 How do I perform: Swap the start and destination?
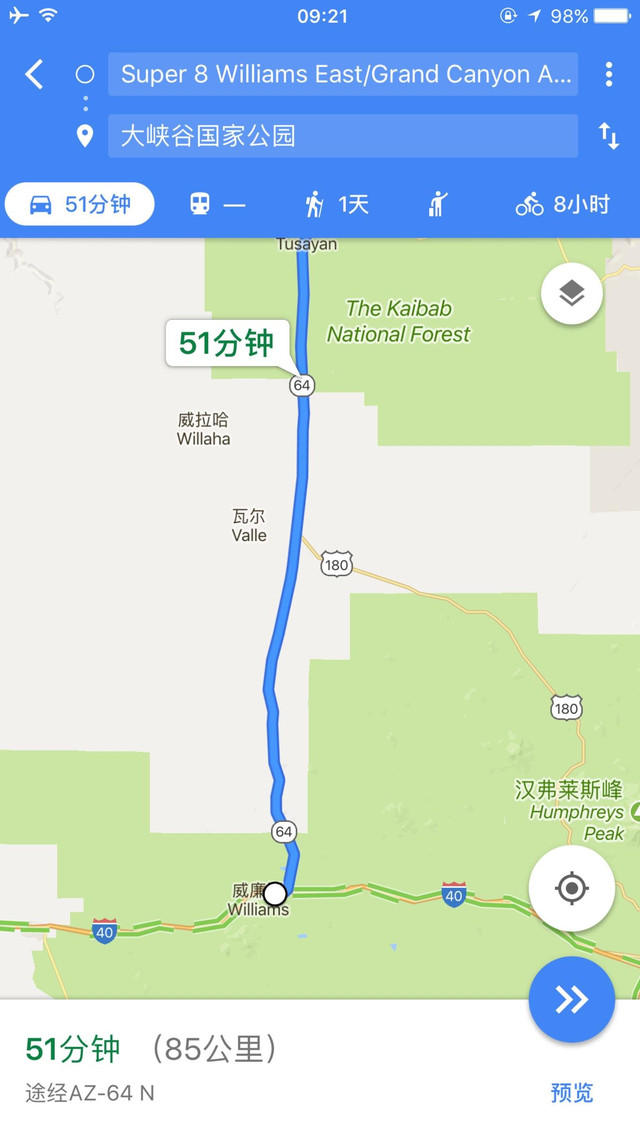pos(608,136)
